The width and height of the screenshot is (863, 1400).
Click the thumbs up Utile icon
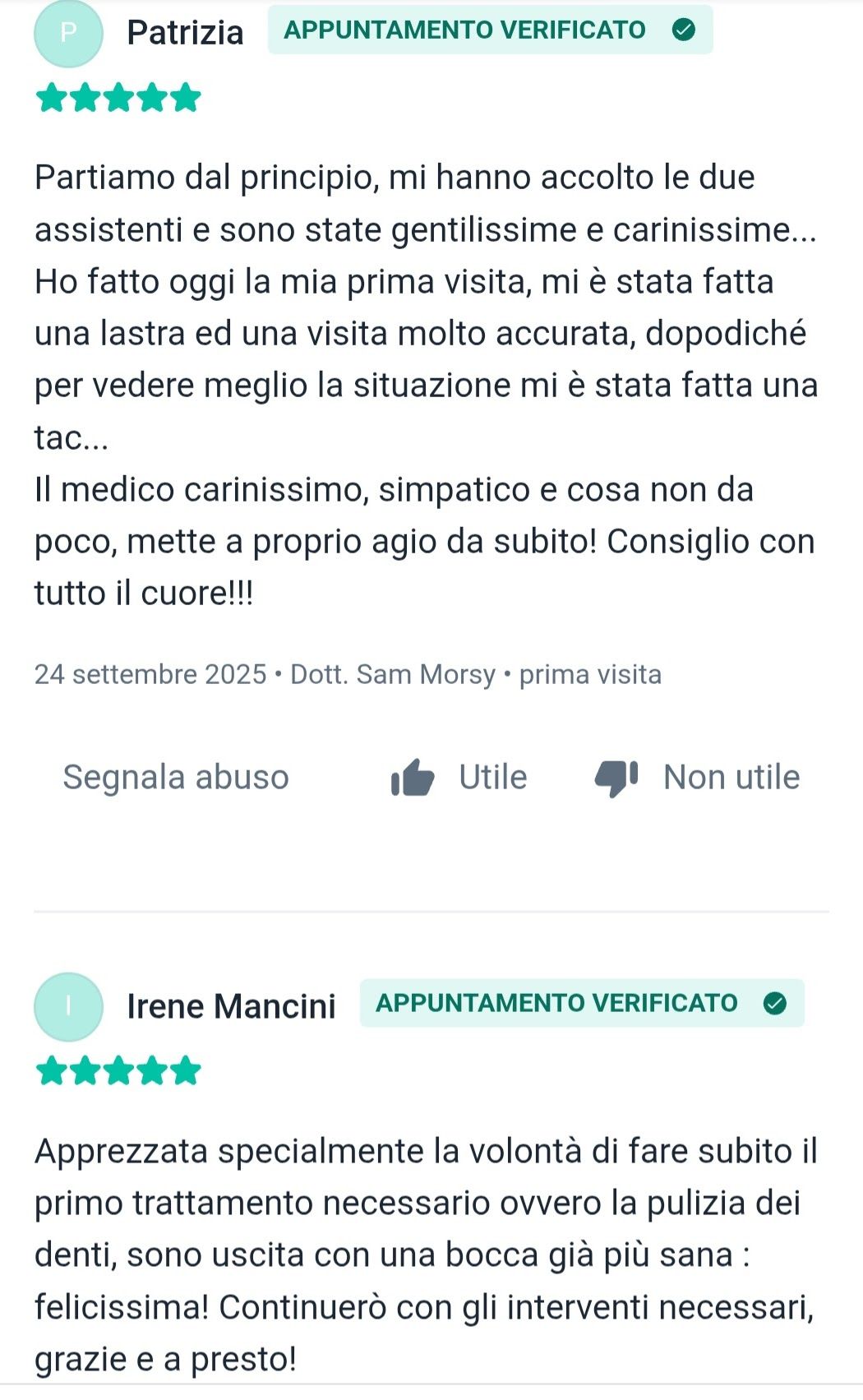pyautogui.click(x=414, y=776)
